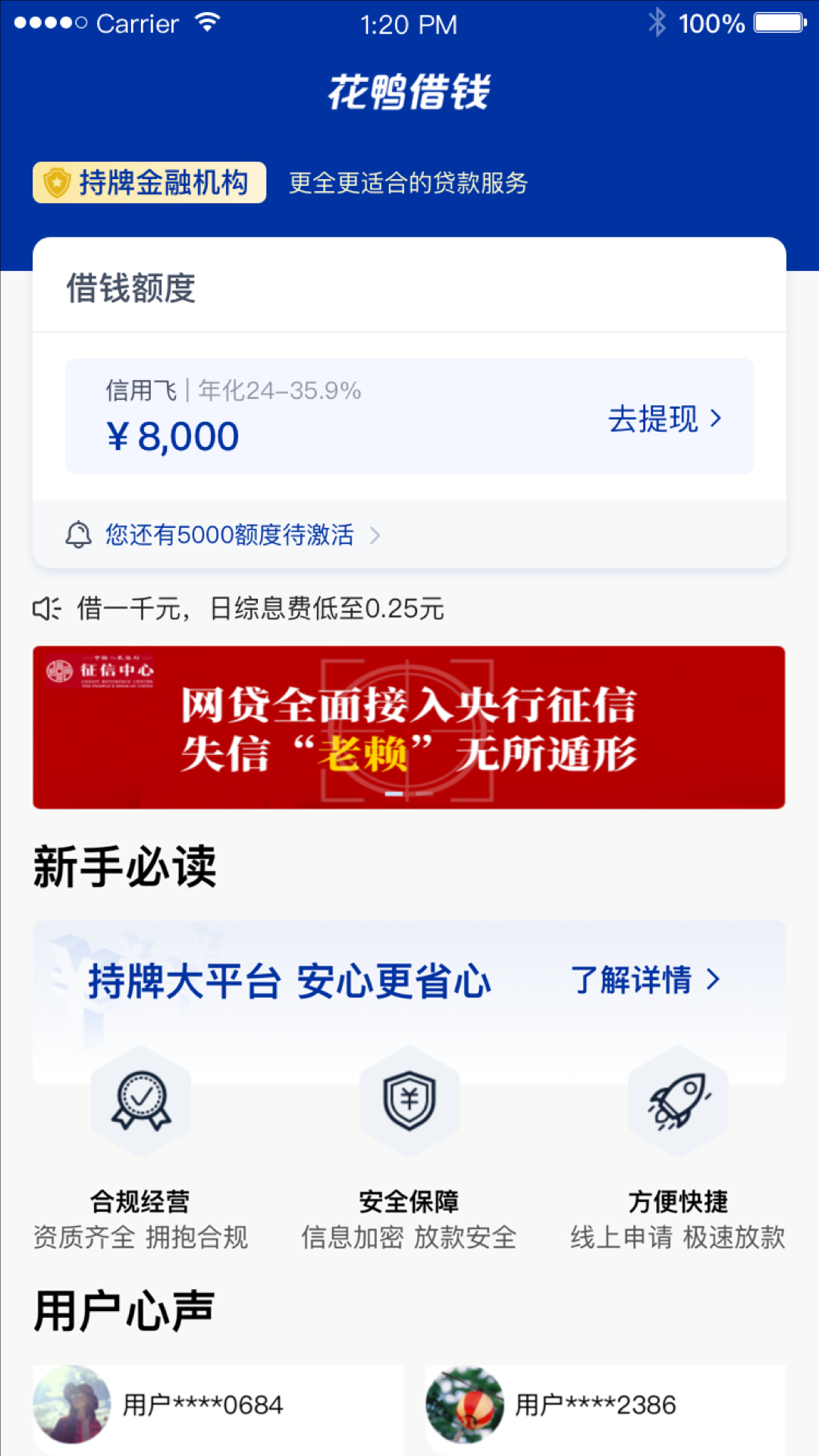The height and width of the screenshot is (1456, 819).
Task: Switch to the 持牌金融机构 badge tab
Action: click(149, 182)
